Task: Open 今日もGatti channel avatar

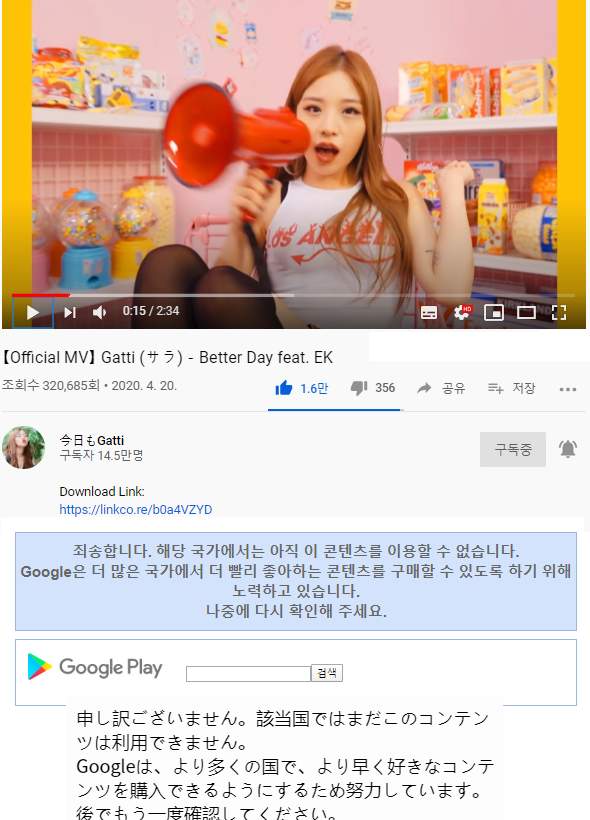Action: (24, 447)
